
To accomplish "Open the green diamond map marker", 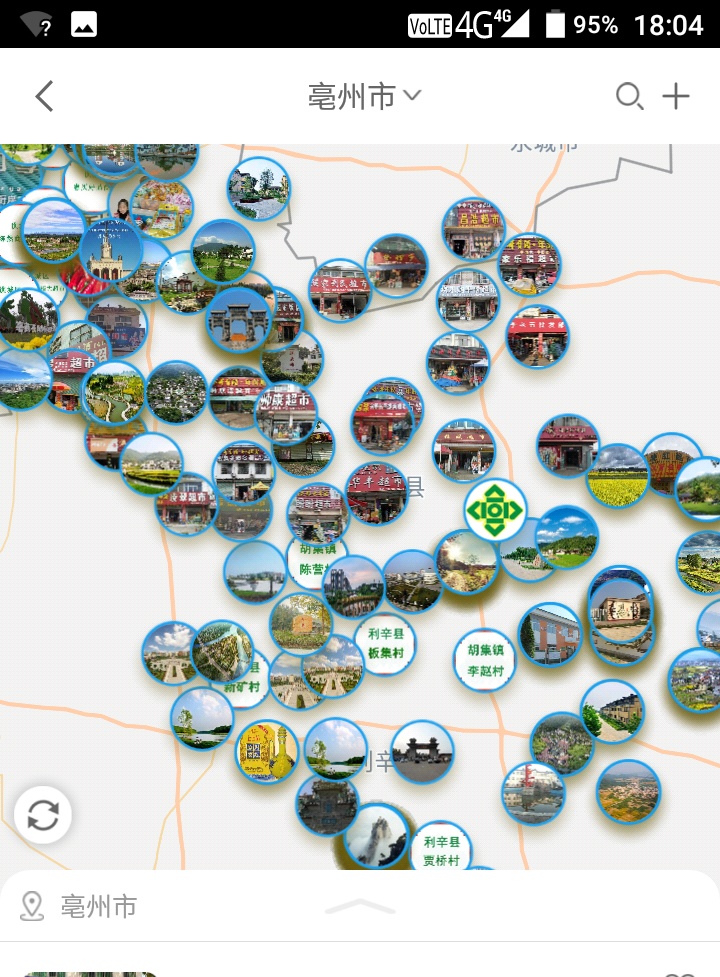I will (495, 511).
